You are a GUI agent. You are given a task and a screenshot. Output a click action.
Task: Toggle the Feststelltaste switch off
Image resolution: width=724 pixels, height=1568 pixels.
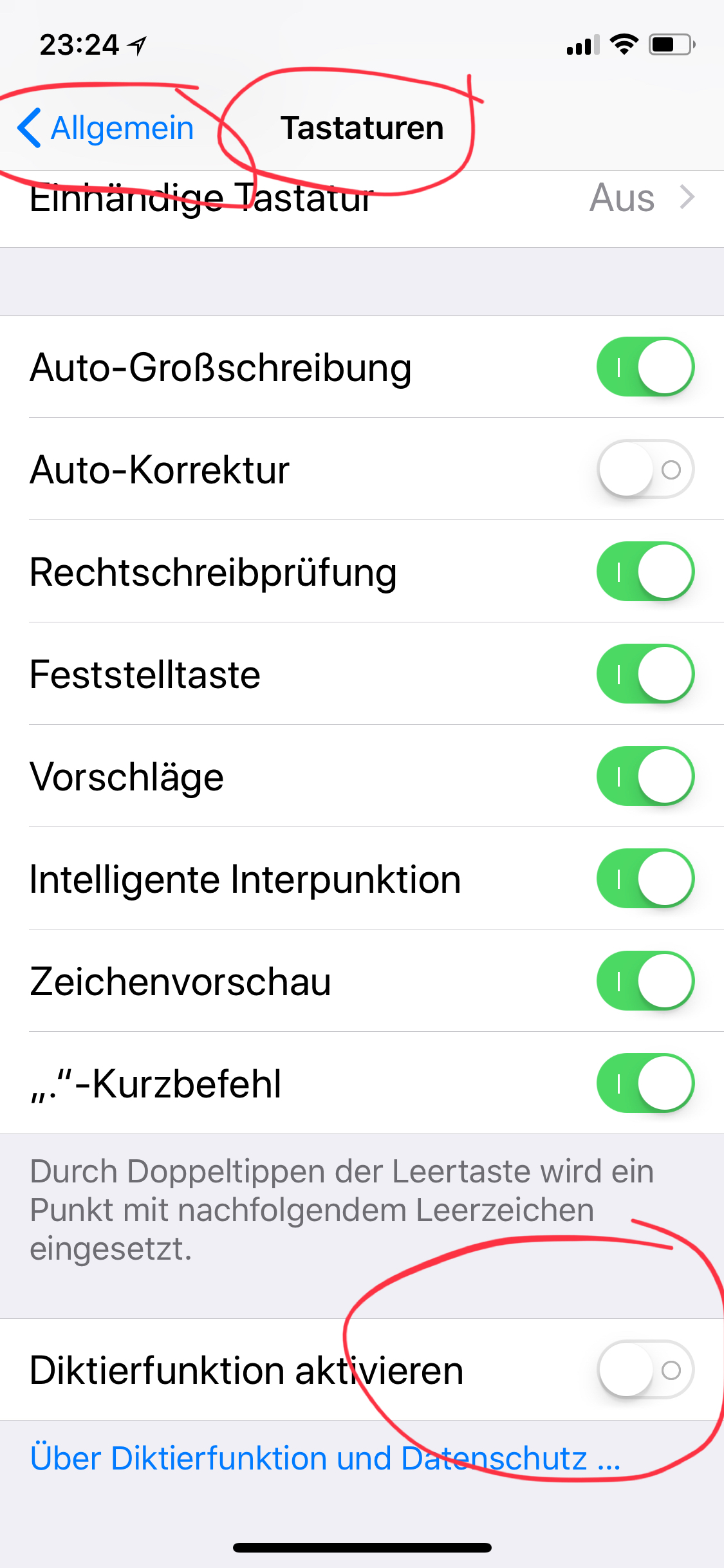click(x=645, y=674)
